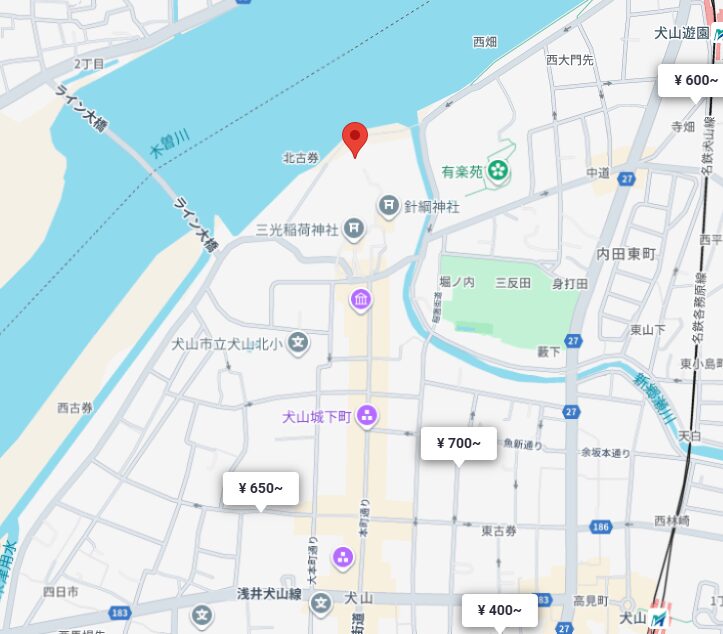The width and height of the screenshot is (723, 634).
Task: Choose the ¥ 400~ price marker
Action: pos(499,610)
